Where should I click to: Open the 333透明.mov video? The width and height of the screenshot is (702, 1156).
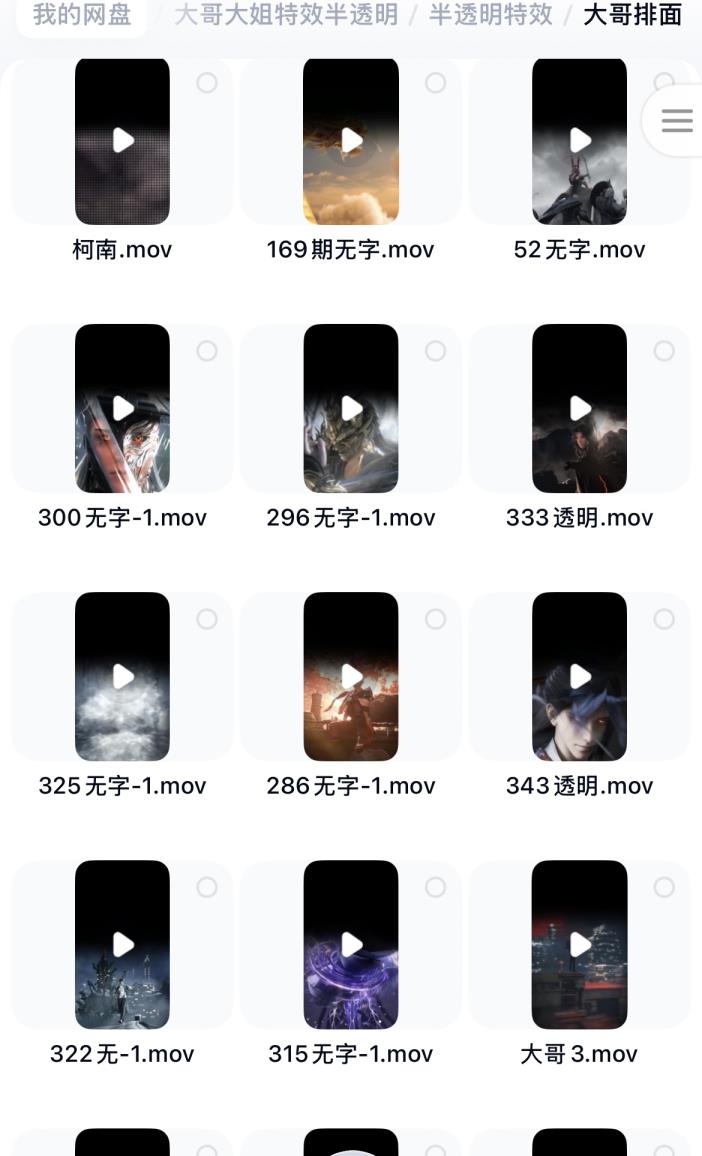(580, 408)
